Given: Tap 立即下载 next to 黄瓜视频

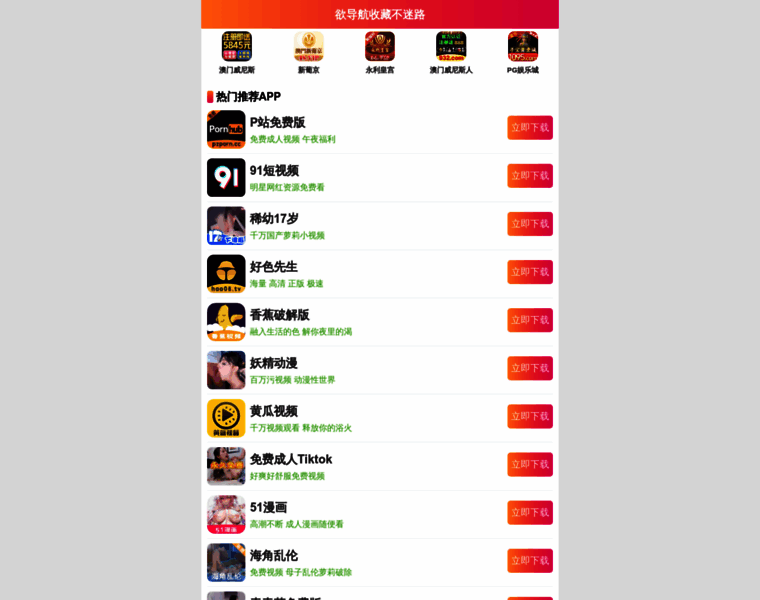Looking at the screenshot, I should coord(530,416).
